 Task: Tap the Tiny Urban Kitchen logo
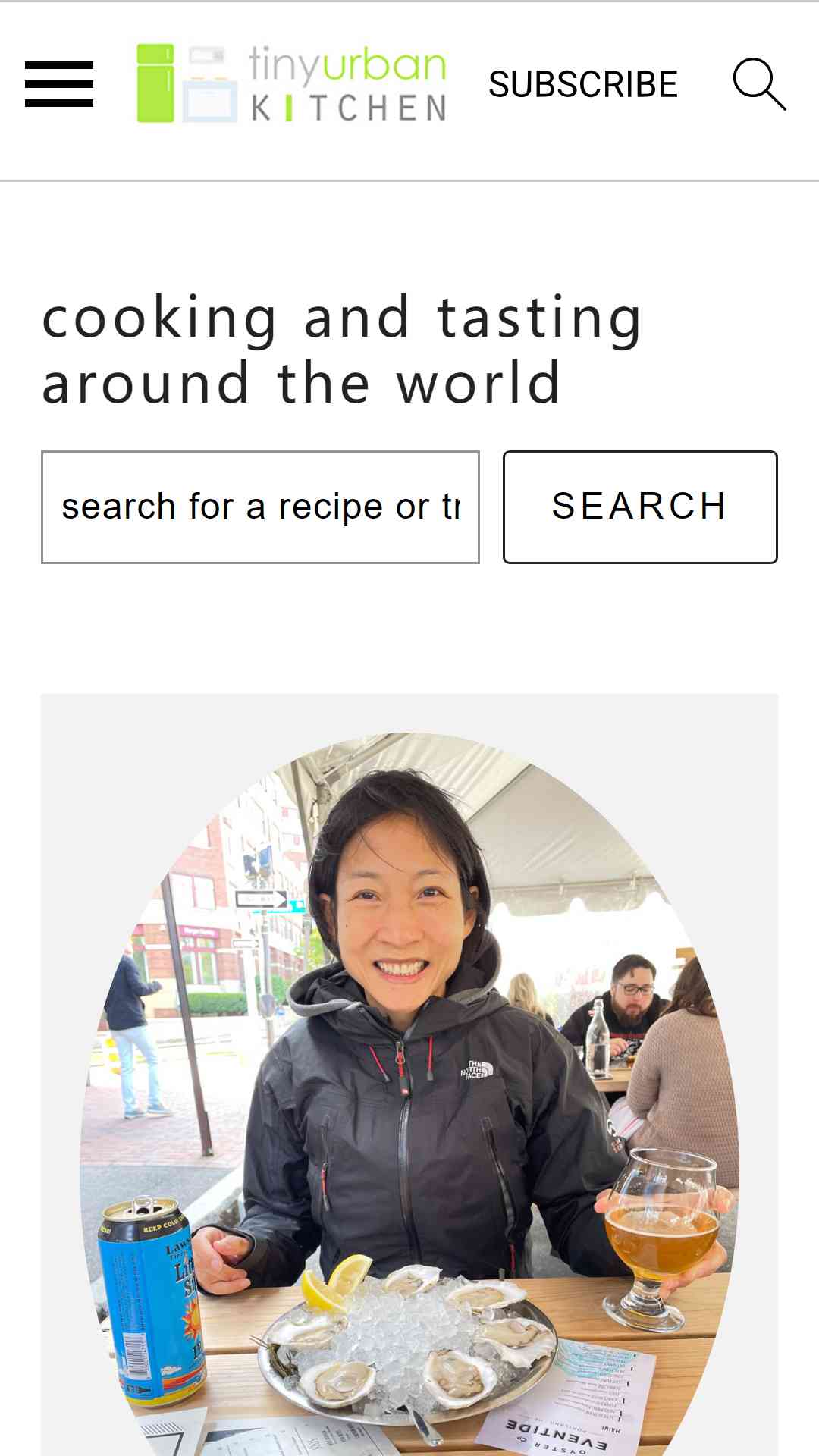tap(291, 83)
